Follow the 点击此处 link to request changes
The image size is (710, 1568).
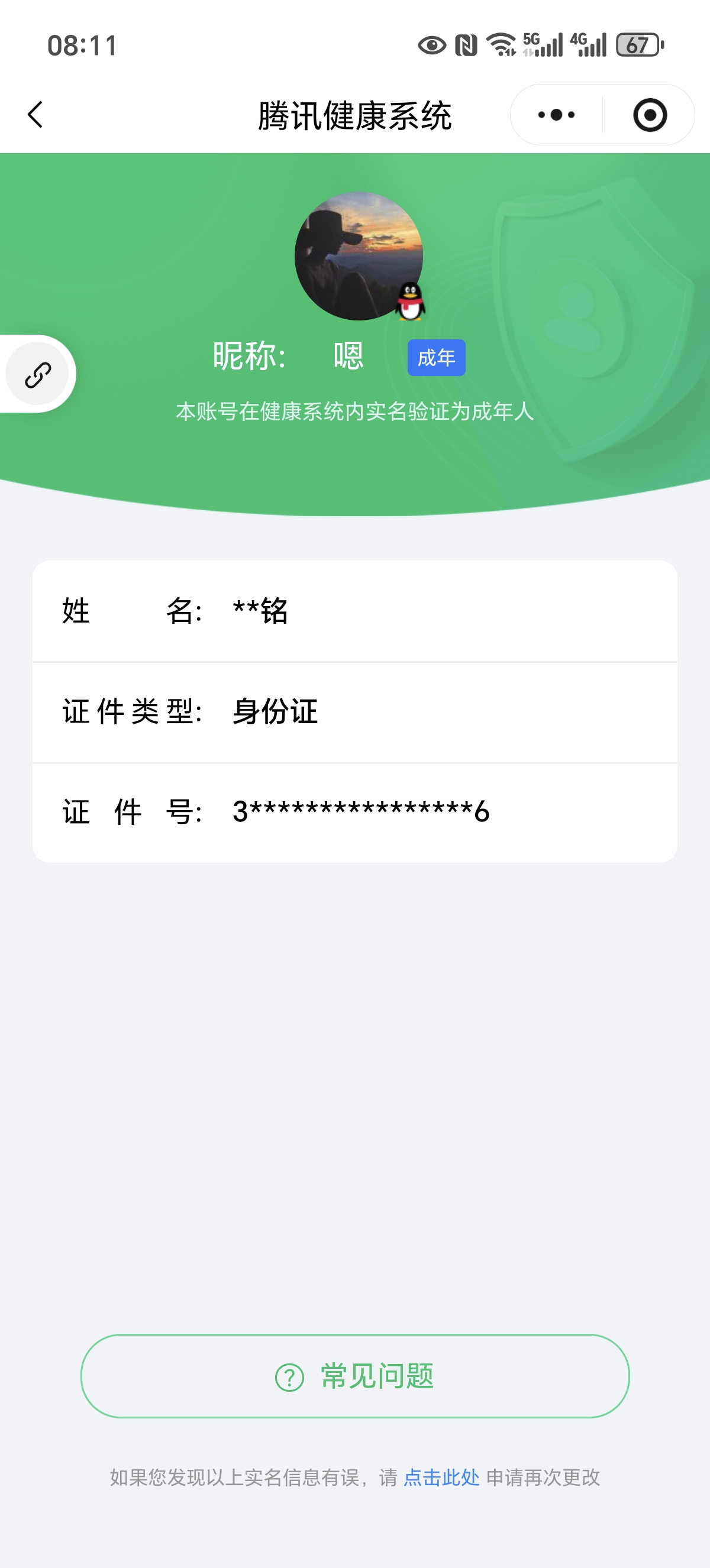coord(441,1478)
